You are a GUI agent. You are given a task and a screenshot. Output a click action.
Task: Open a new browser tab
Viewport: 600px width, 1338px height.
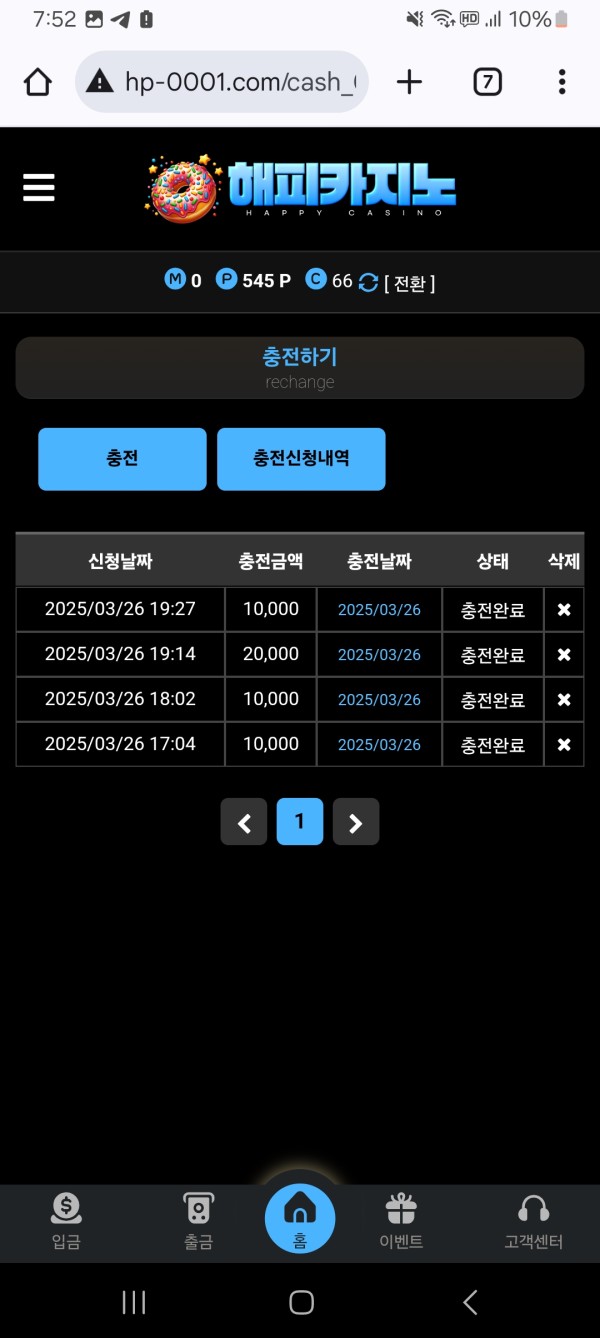409,82
